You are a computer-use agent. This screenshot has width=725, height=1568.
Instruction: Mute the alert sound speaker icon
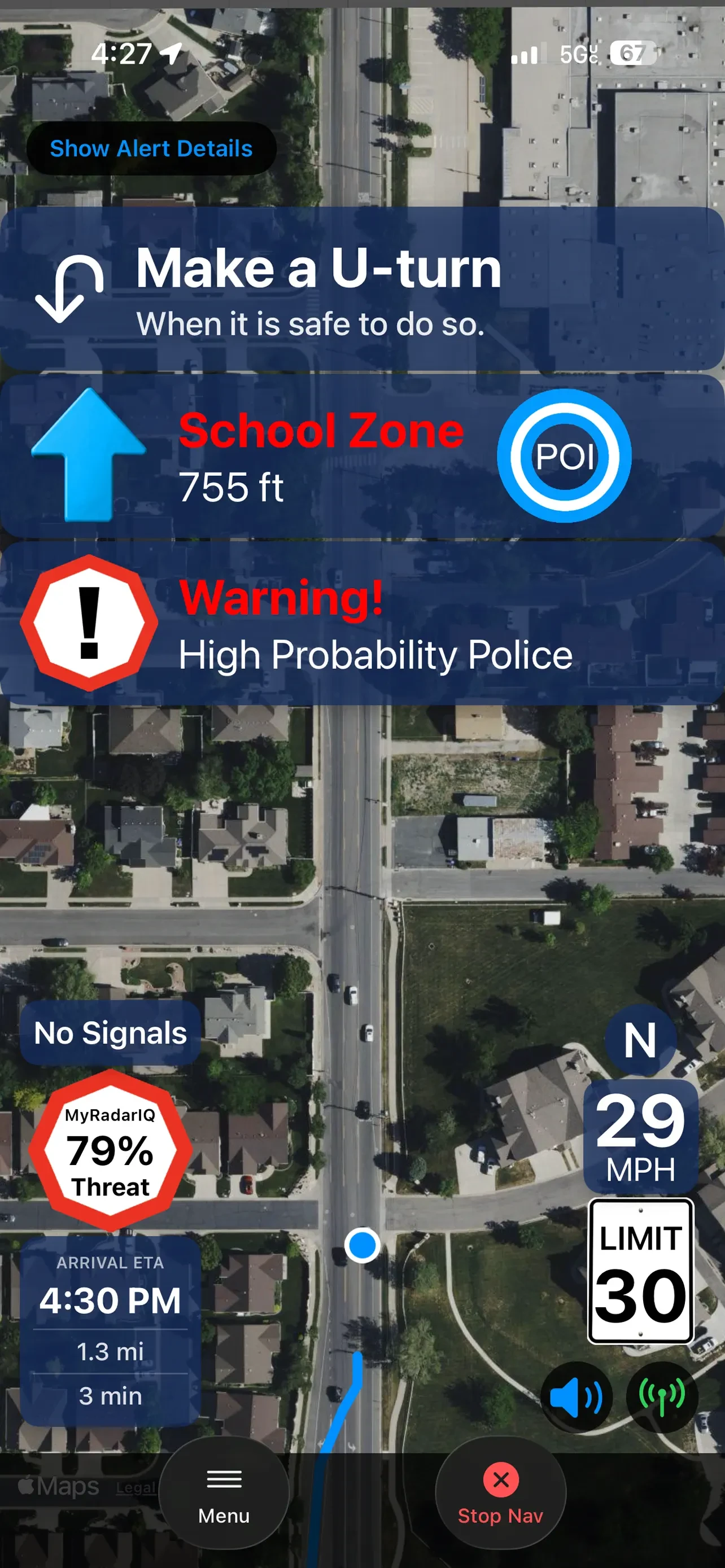pyautogui.click(x=576, y=1398)
